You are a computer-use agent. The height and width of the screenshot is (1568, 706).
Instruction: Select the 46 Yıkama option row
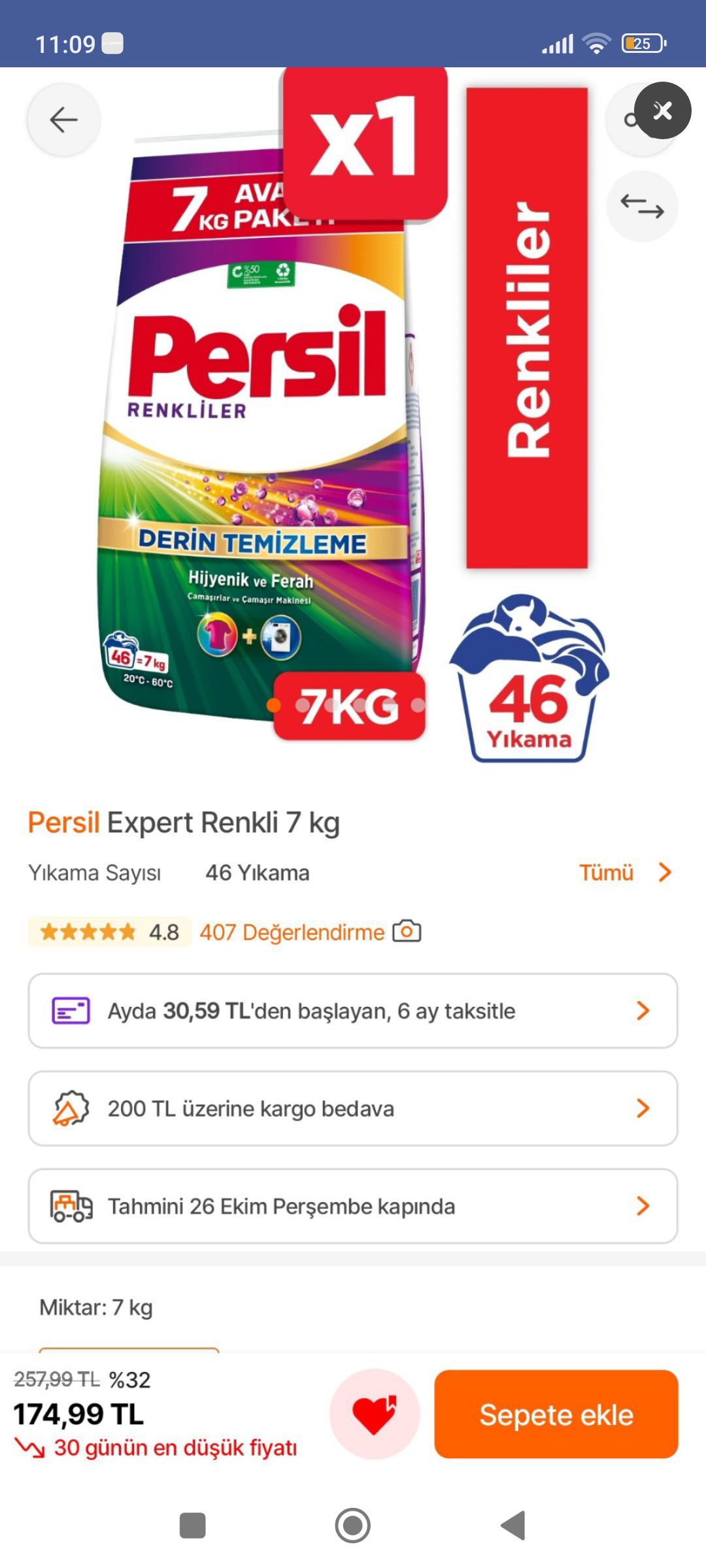tap(257, 872)
